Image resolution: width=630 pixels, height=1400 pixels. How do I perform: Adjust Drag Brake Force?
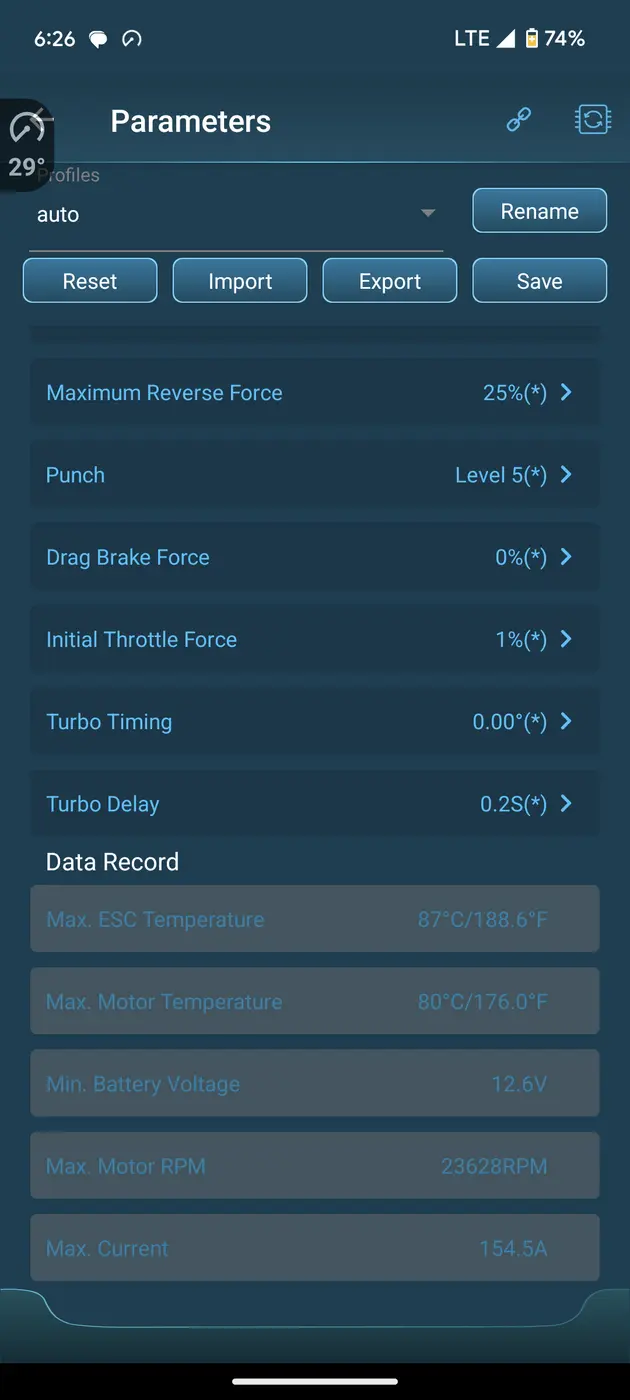[315, 557]
